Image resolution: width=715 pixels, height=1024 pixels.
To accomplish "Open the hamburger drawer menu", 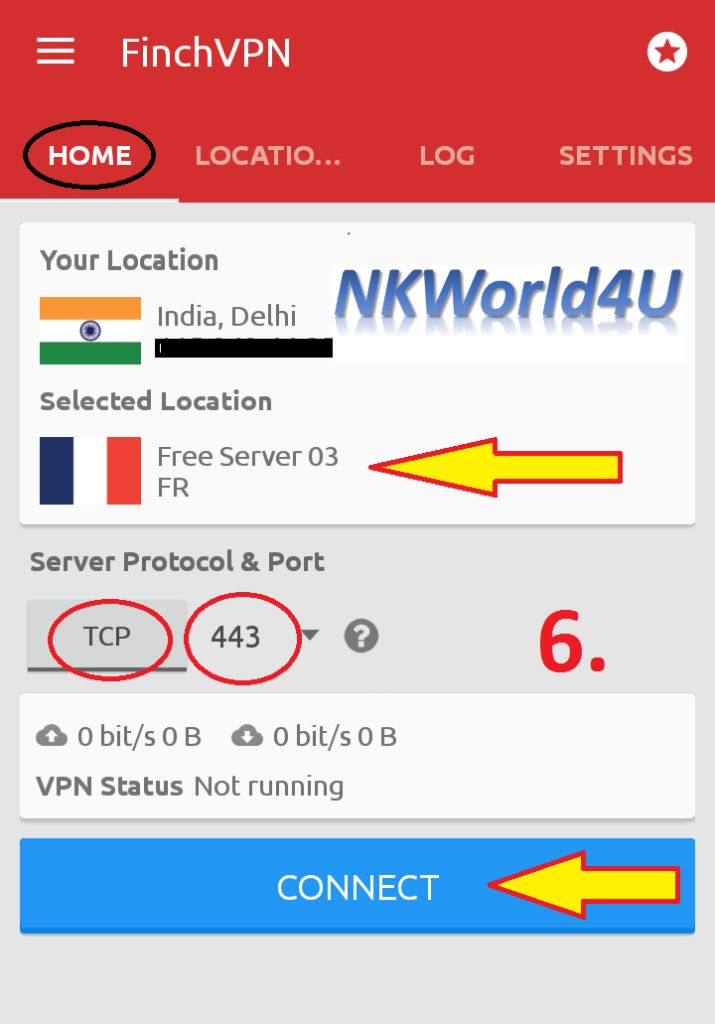I will coord(56,52).
